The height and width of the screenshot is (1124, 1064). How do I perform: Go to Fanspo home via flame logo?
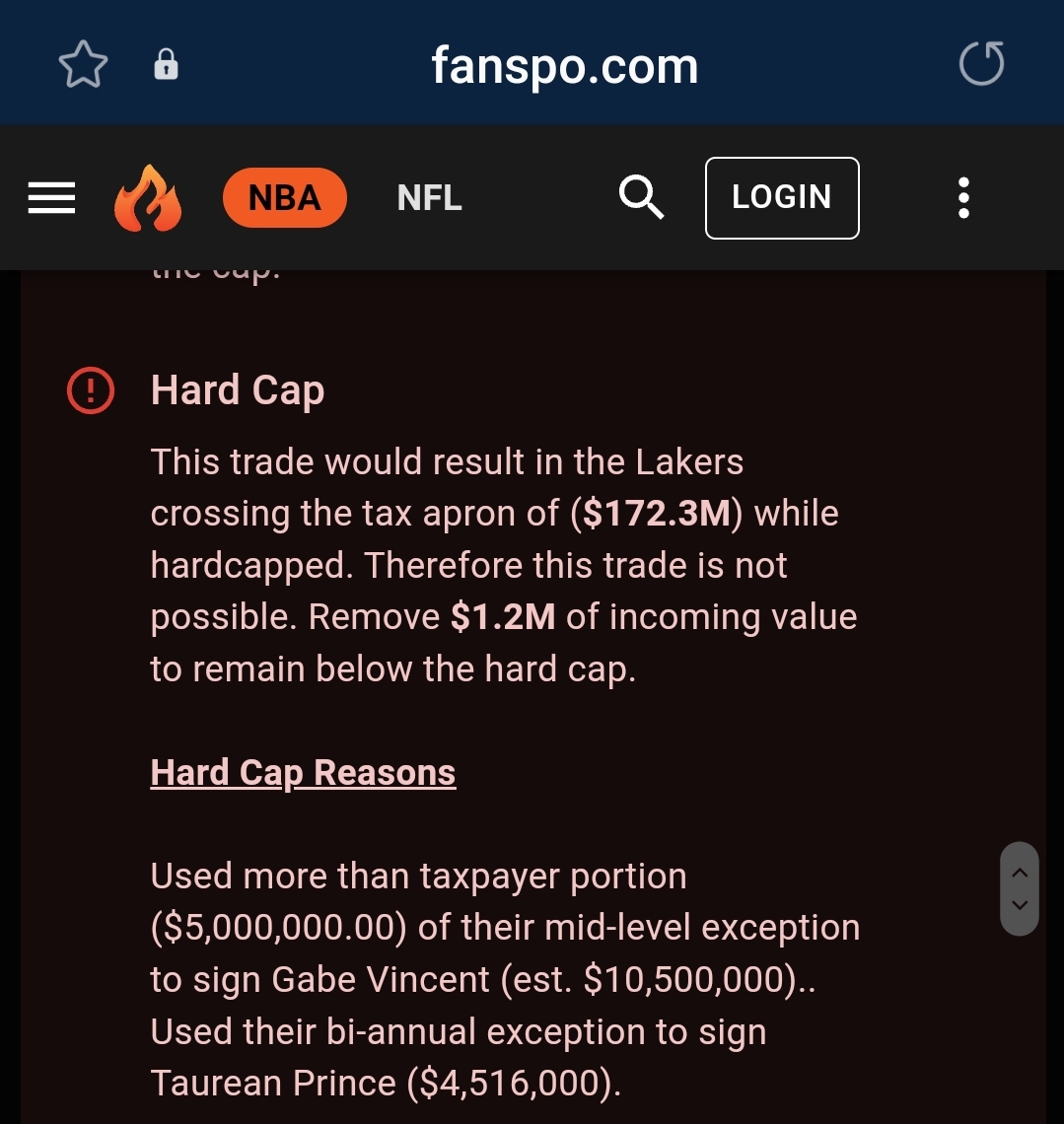pos(148,198)
